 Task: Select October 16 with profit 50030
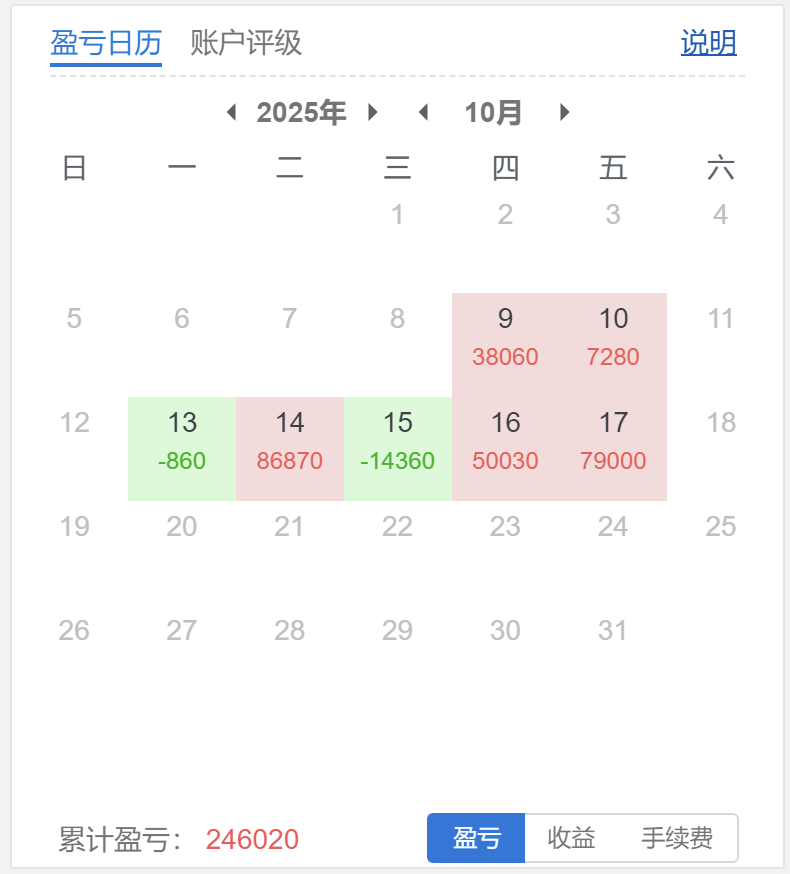click(x=505, y=441)
